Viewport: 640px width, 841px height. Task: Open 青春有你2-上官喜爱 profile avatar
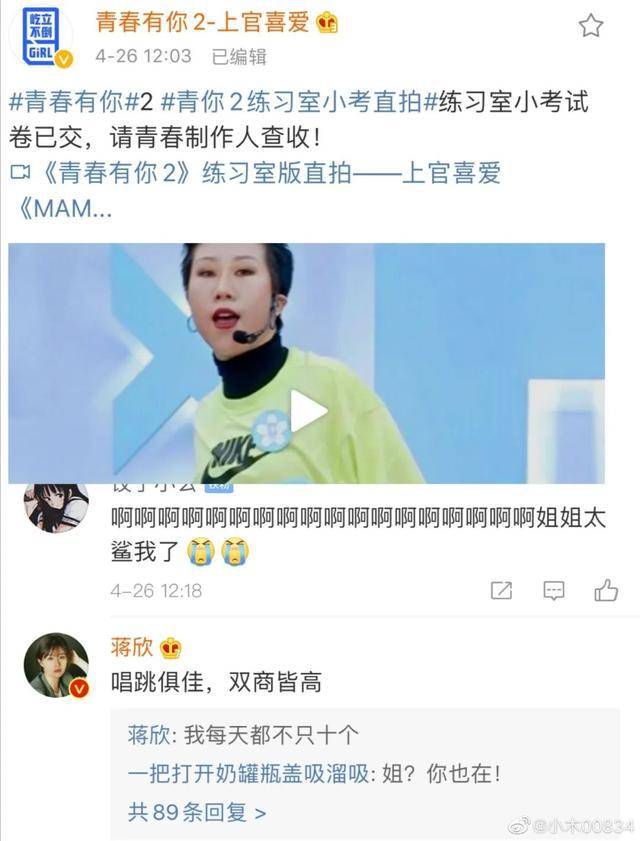pyautogui.click(x=41, y=37)
